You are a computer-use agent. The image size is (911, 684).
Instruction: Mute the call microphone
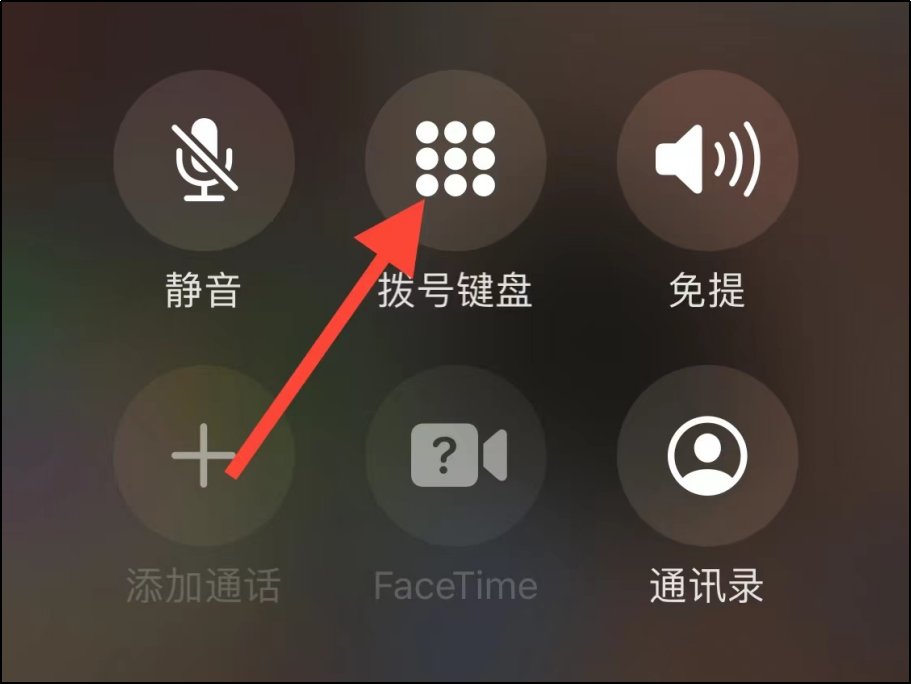click(x=203, y=160)
